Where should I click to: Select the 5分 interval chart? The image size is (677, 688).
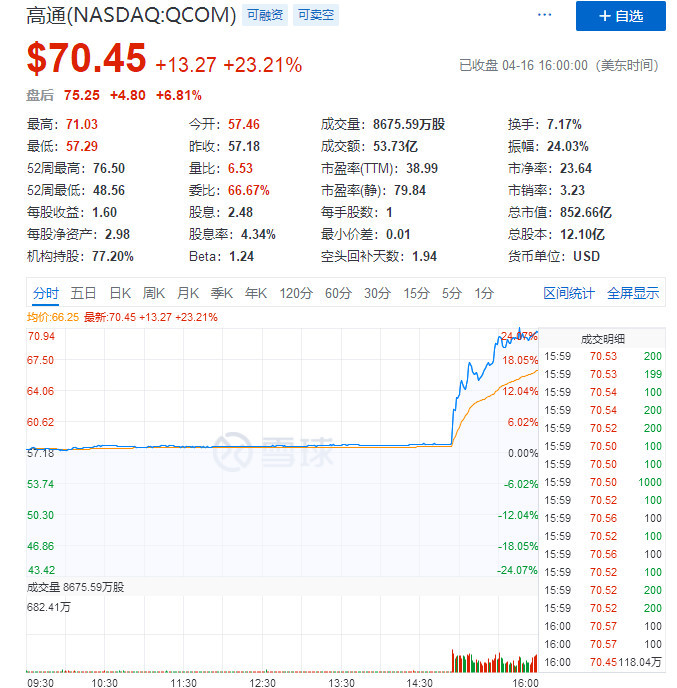pyautogui.click(x=452, y=293)
